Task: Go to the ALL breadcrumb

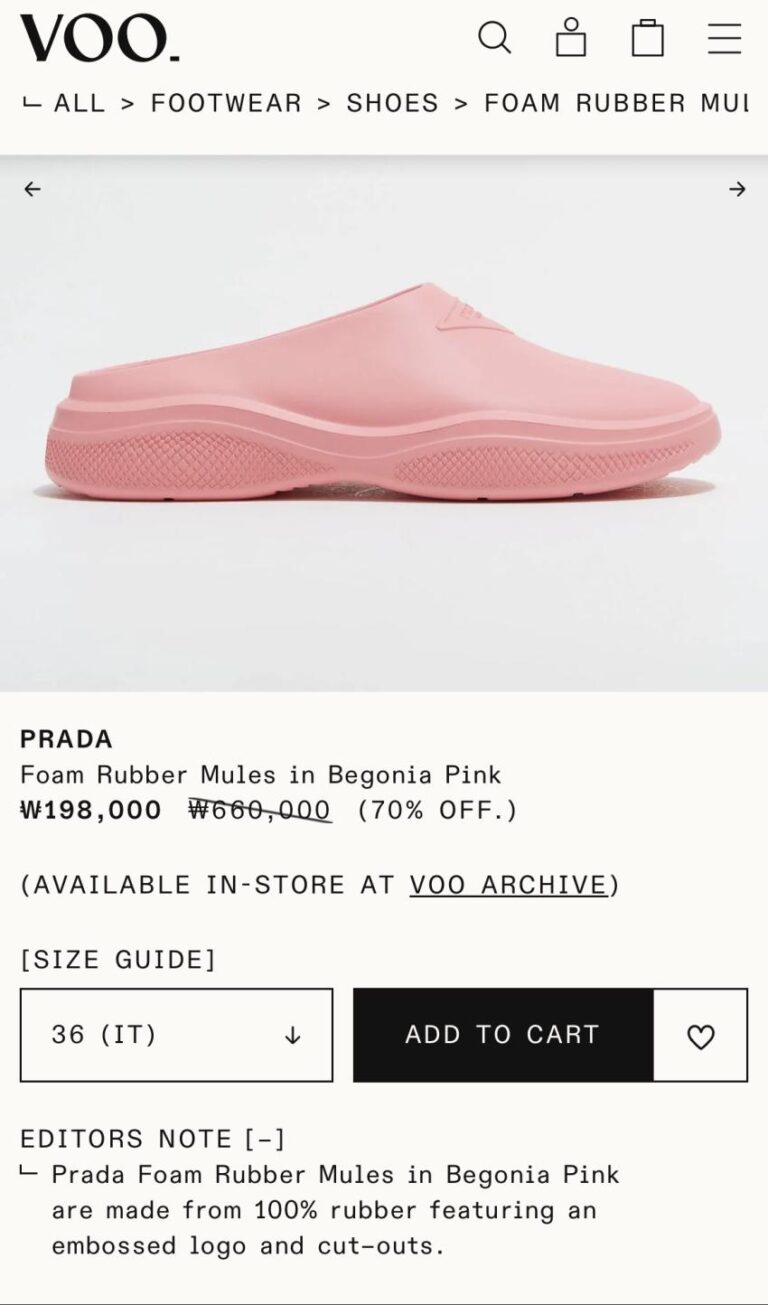Action: pyautogui.click(x=79, y=103)
